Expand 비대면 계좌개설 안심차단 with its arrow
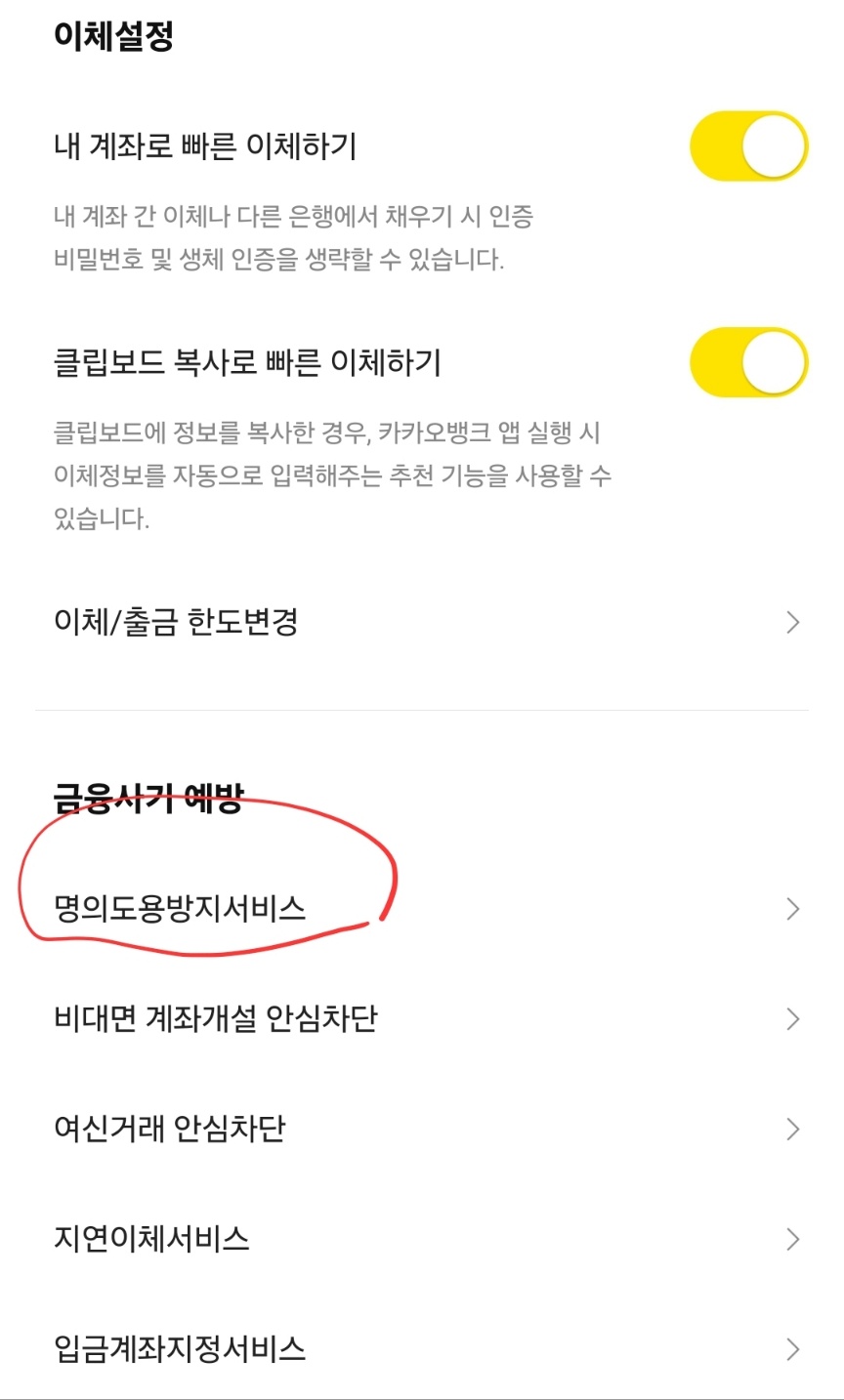The image size is (844, 1400). click(793, 1019)
